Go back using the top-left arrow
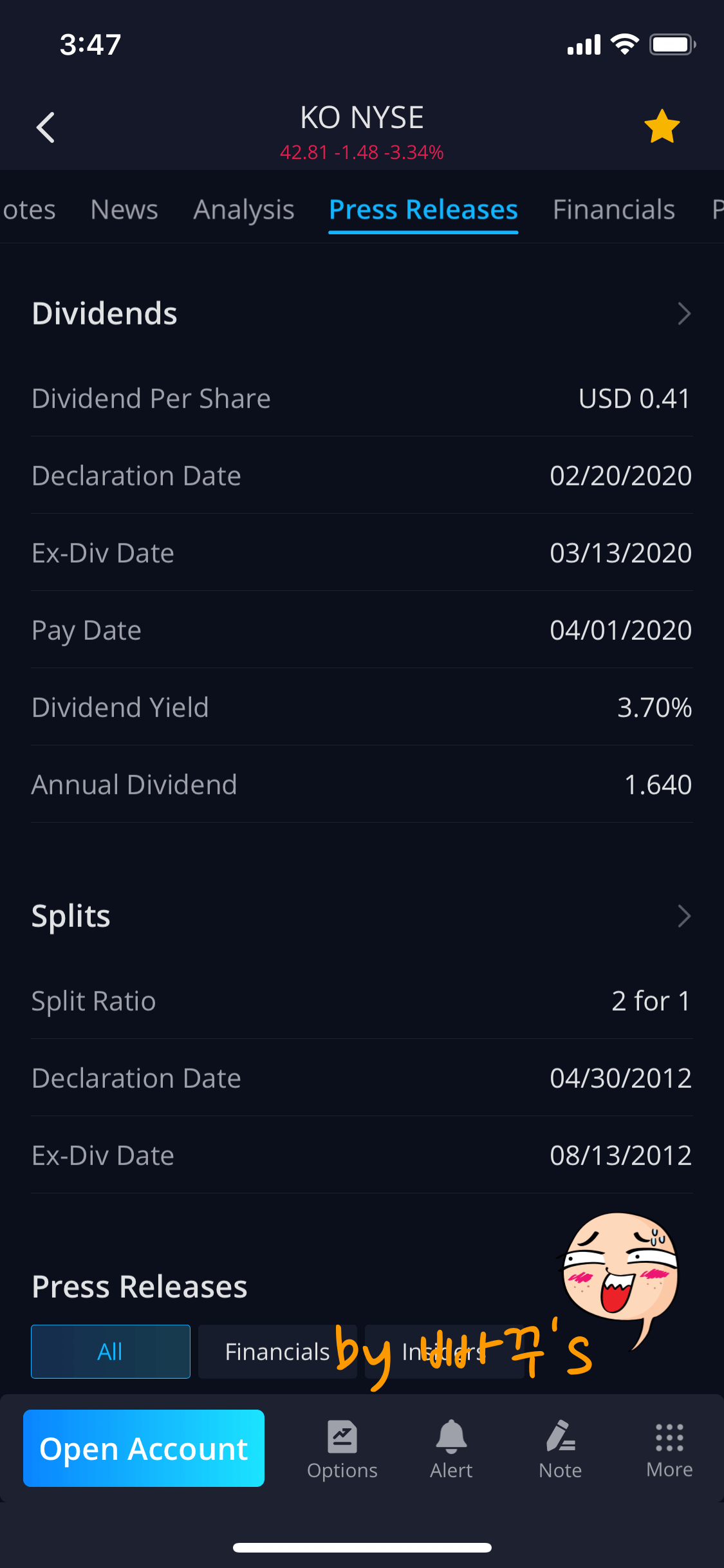Screen dimensions: 724x1568 click(46, 127)
